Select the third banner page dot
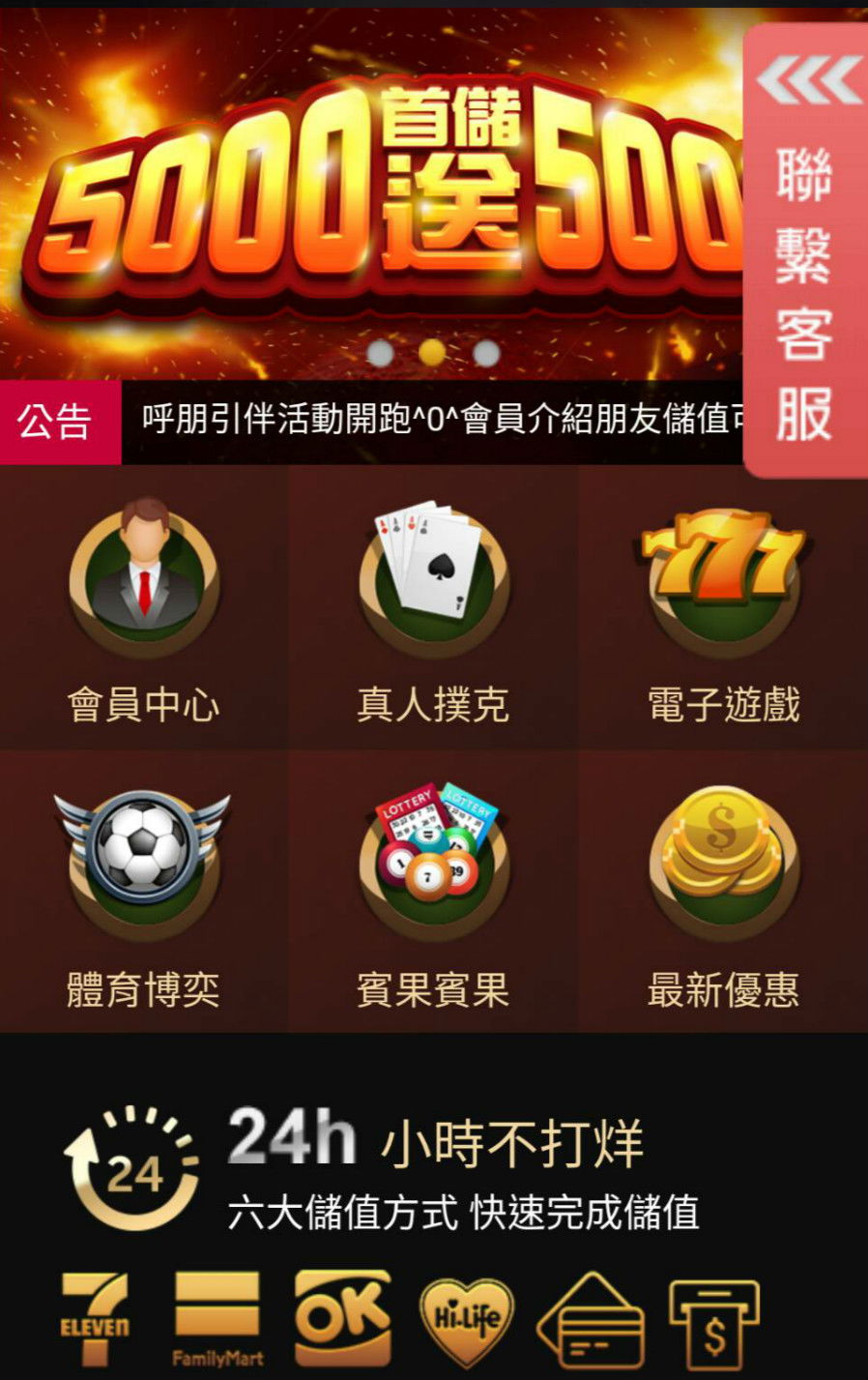Screen dimensions: 868x1380 click(x=486, y=353)
